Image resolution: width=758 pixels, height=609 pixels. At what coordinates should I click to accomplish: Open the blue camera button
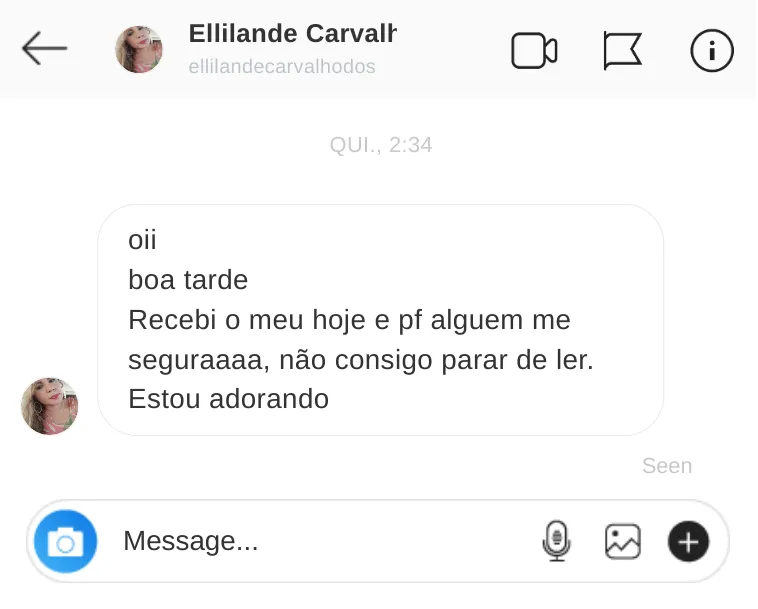tap(66, 541)
